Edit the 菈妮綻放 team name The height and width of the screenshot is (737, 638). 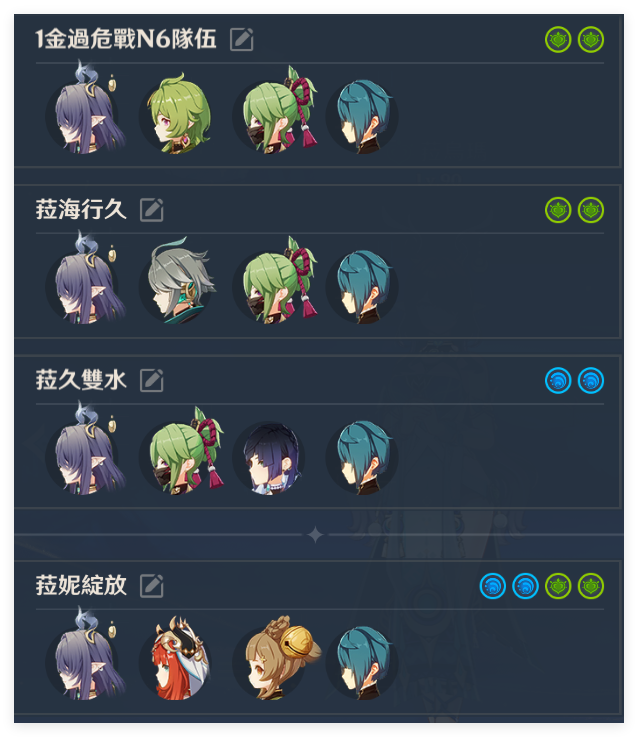(x=152, y=586)
